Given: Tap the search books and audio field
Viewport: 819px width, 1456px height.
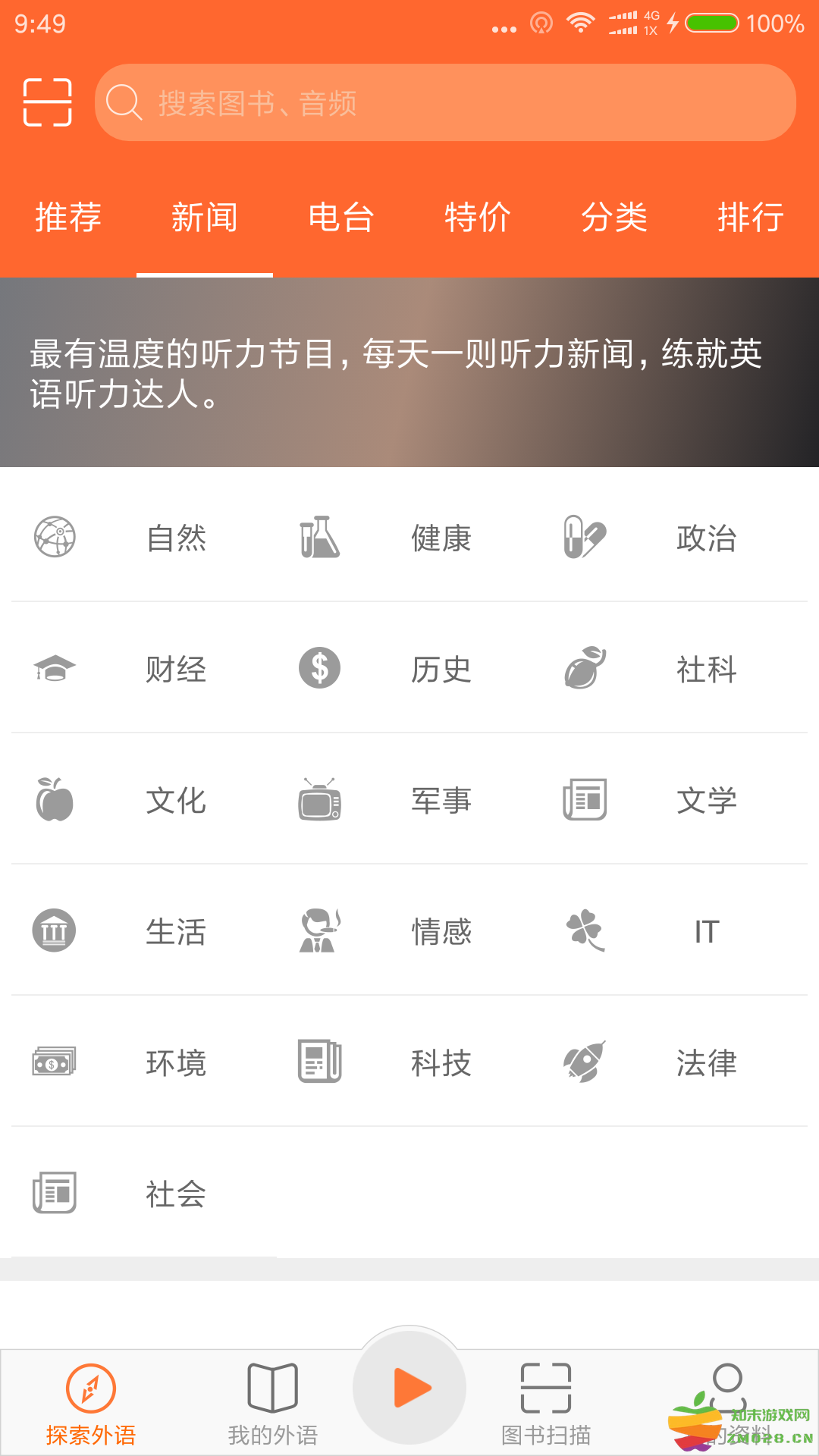Looking at the screenshot, I should (x=447, y=104).
